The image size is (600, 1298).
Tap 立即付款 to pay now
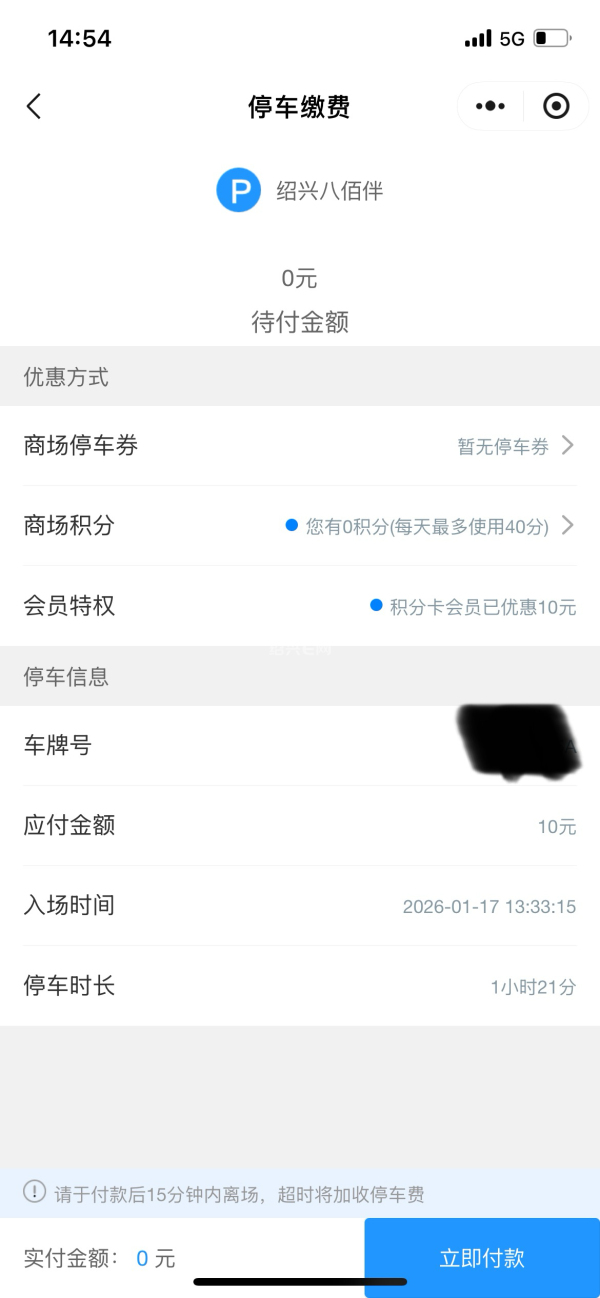(x=482, y=1258)
